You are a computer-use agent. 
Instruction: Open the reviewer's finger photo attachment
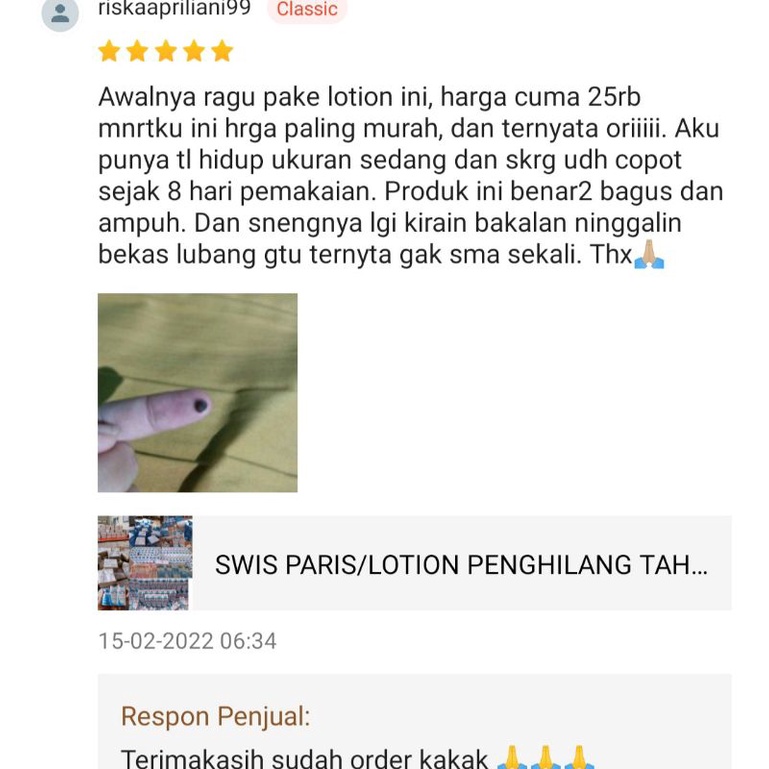click(x=197, y=392)
